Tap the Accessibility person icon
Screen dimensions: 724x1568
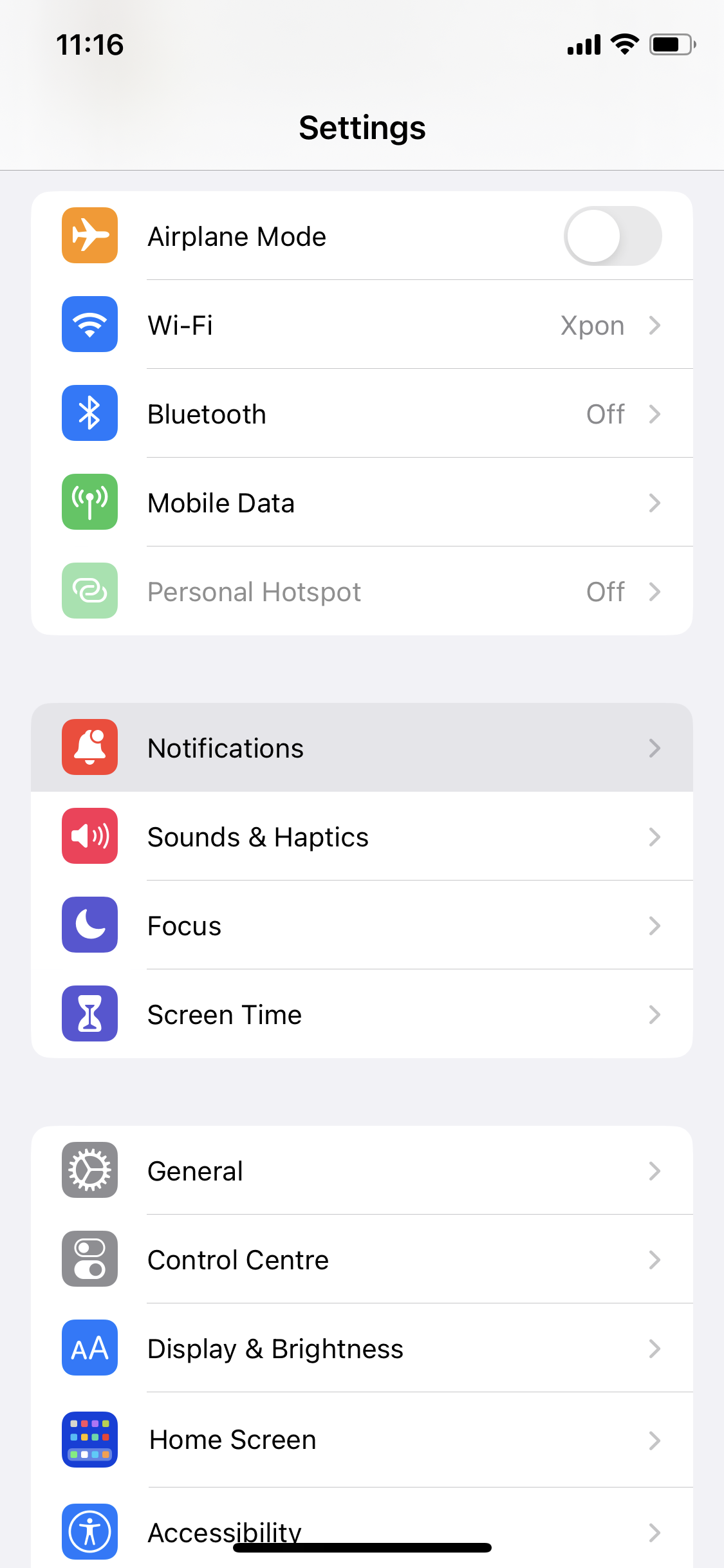89,1531
